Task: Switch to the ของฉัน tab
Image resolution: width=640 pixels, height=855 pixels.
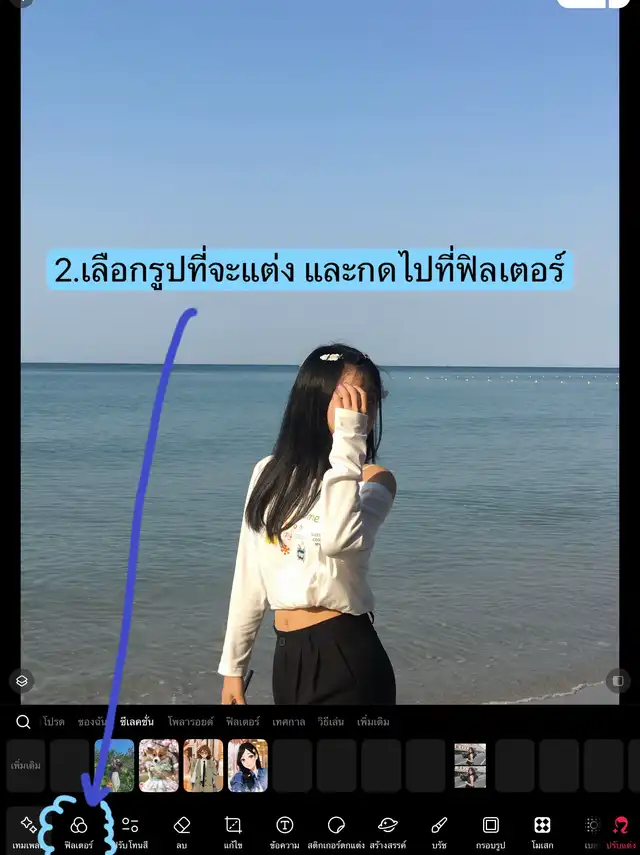Action: (93, 721)
